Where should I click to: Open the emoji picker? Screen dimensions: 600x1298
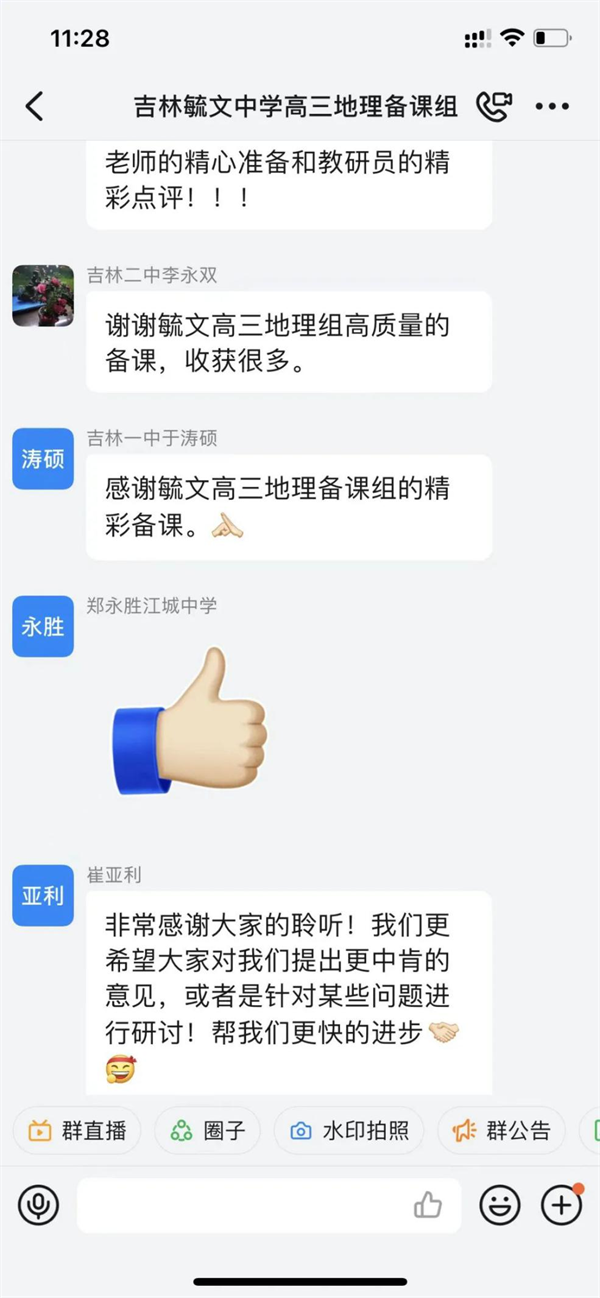pyautogui.click(x=499, y=1205)
